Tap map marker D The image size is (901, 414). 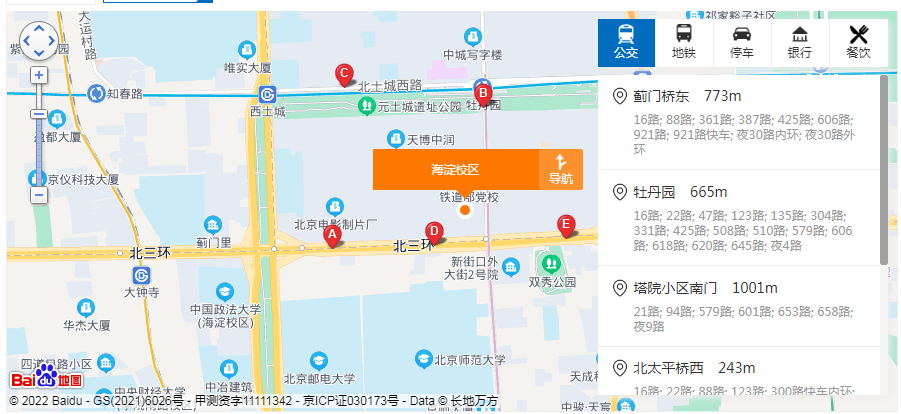pyautogui.click(x=433, y=231)
